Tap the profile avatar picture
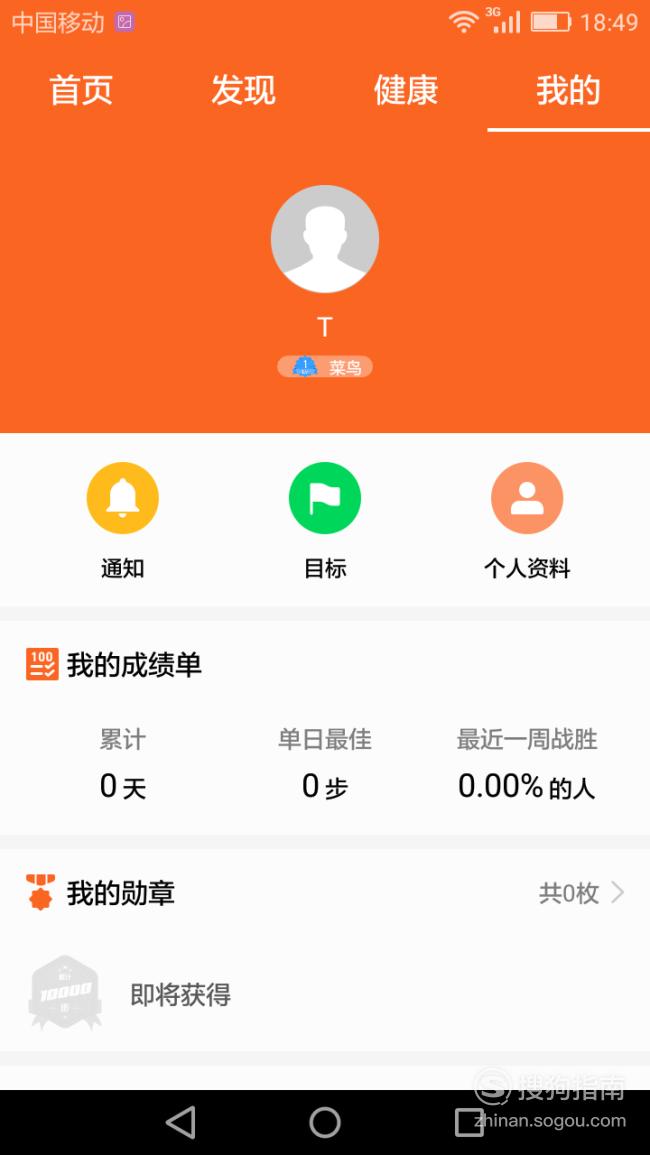The width and height of the screenshot is (650, 1155). (325, 239)
